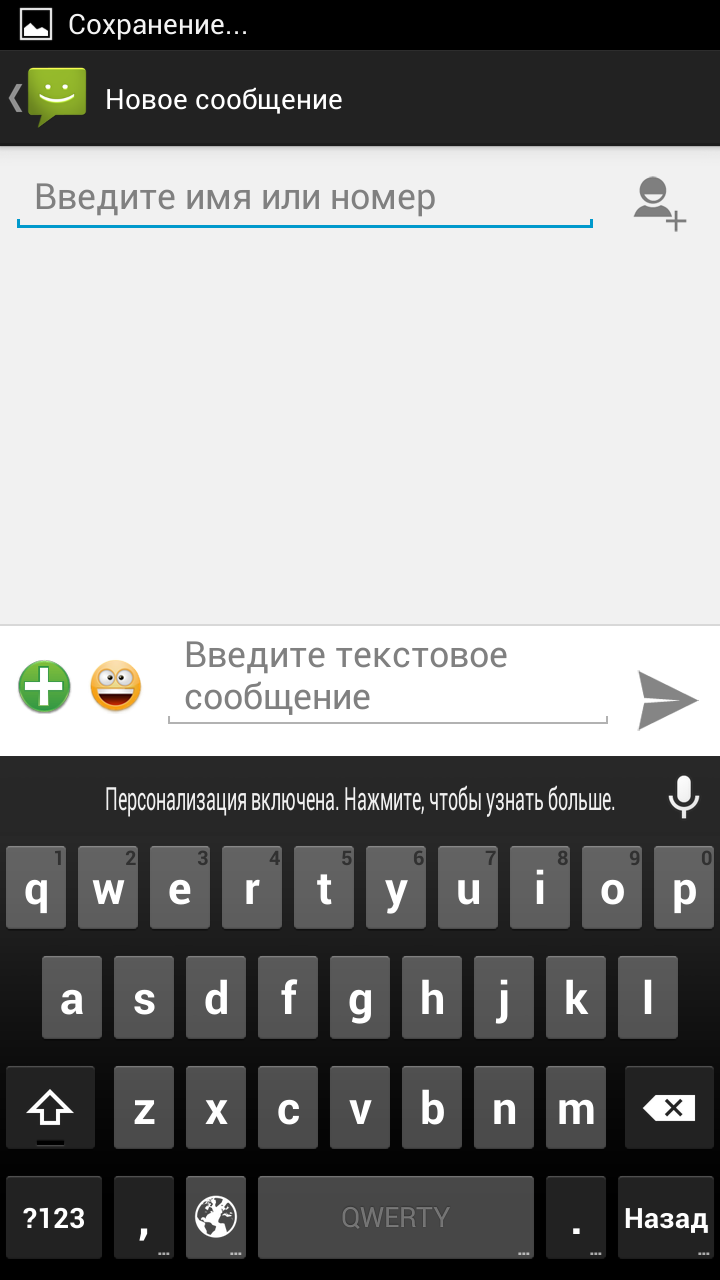Go back via the messaging app icon
The width and height of the screenshot is (720, 1280).
[50, 98]
